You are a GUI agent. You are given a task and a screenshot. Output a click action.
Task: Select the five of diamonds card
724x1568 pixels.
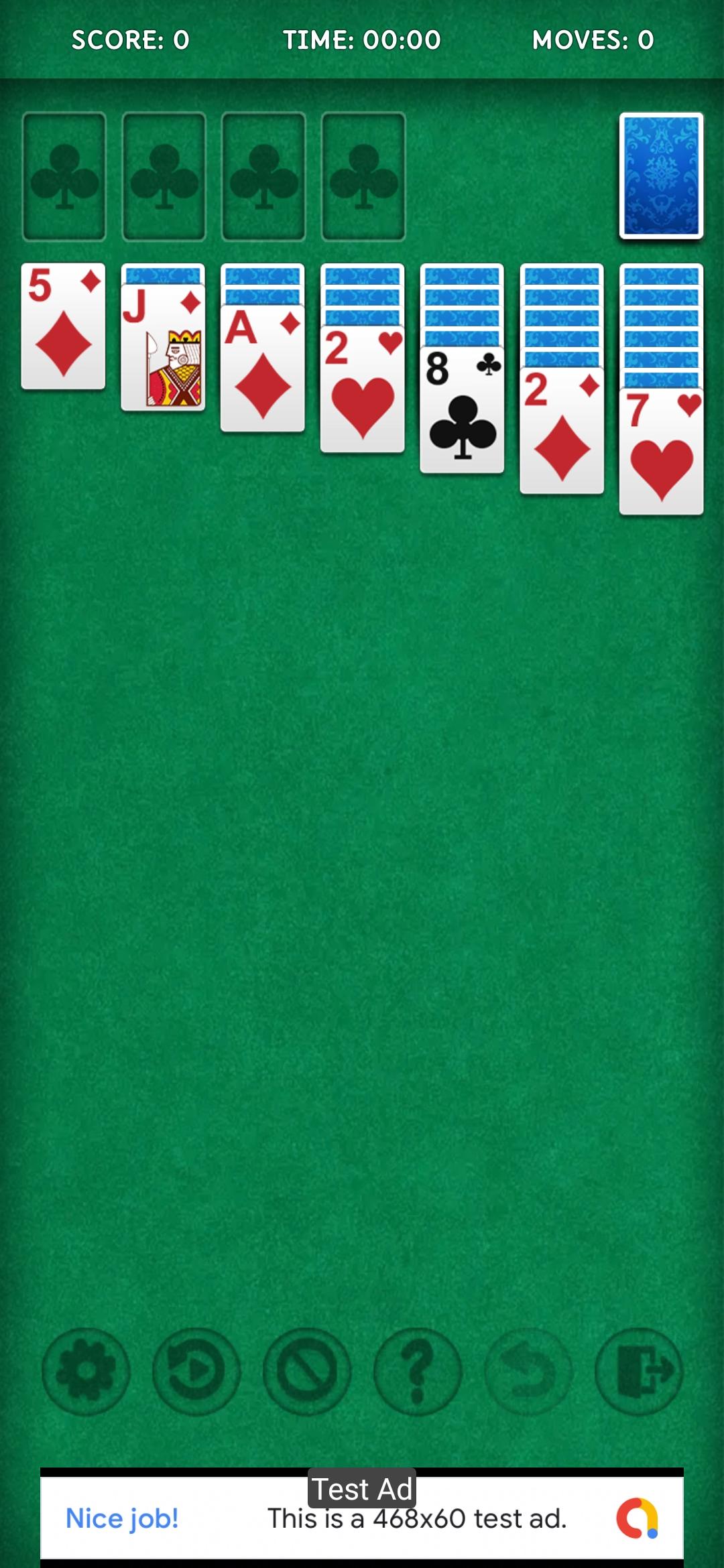63,326
